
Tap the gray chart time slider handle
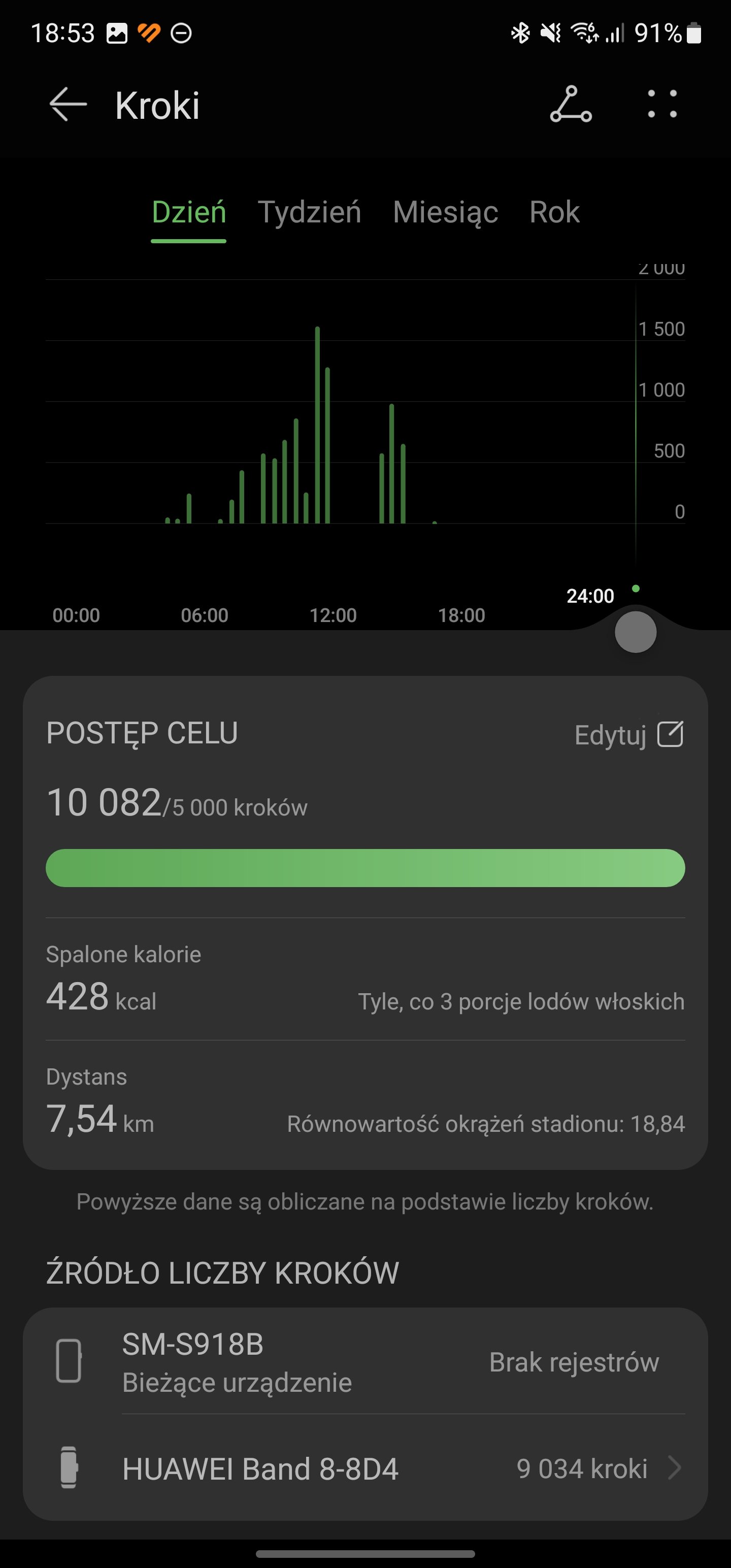(x=636, y=633)
